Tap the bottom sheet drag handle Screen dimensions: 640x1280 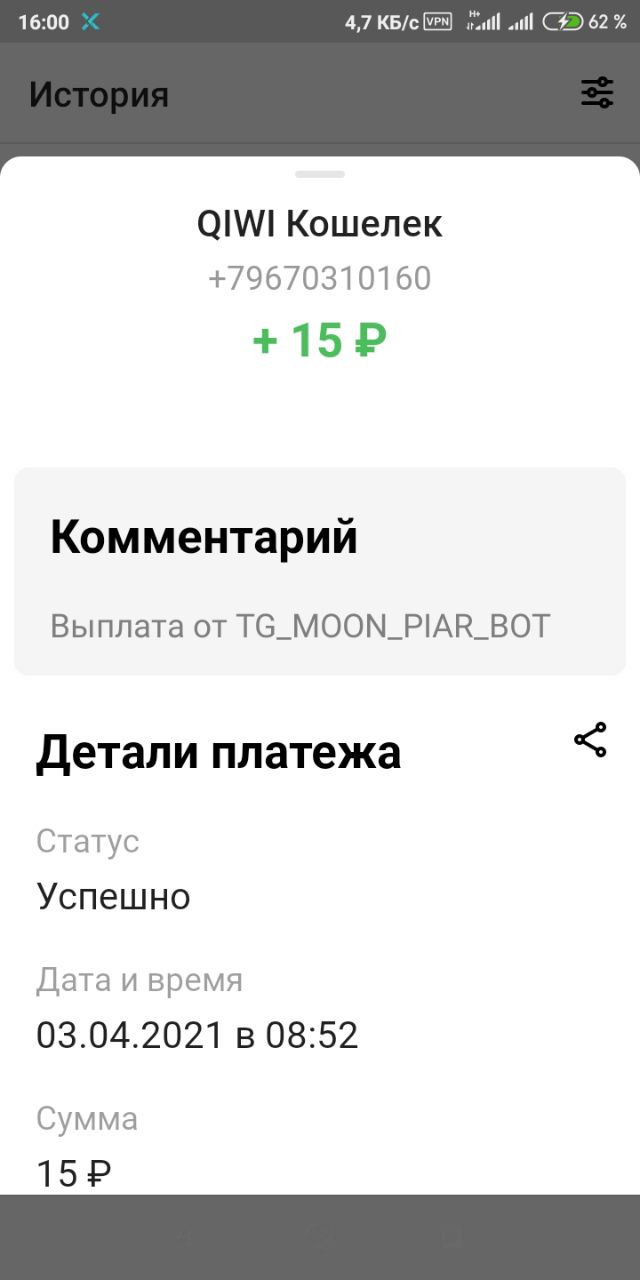tap(320, 174)
